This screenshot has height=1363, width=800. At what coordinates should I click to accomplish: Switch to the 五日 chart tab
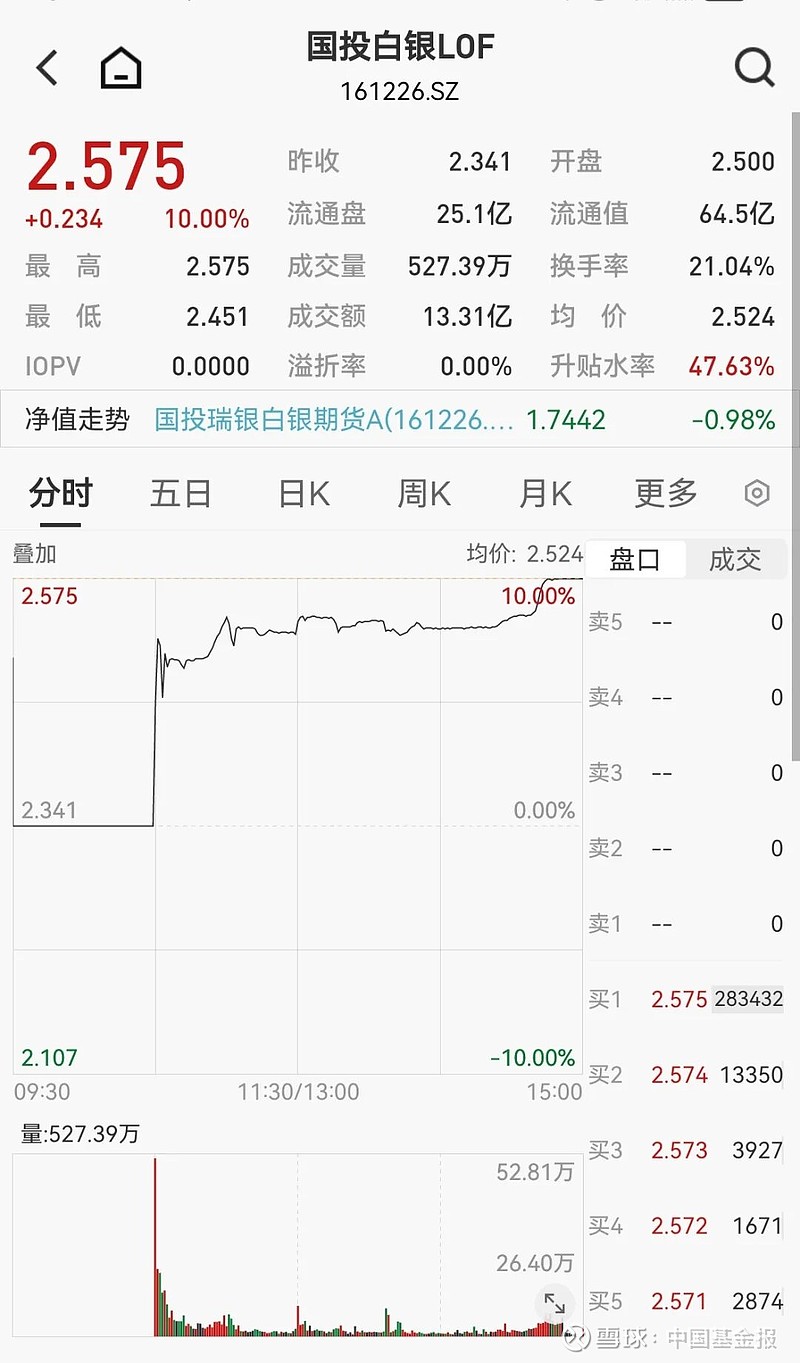pos(181,493)
